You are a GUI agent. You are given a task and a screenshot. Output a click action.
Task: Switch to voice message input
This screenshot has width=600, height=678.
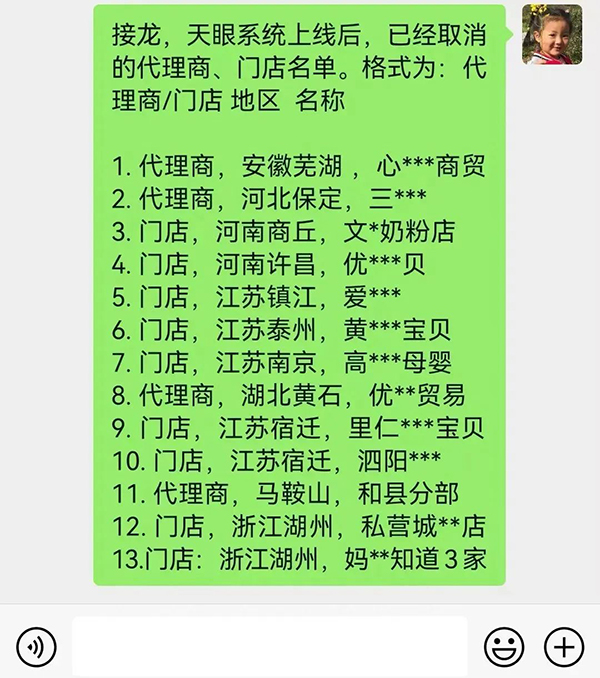pyautogui.click(x=37, y=646)
